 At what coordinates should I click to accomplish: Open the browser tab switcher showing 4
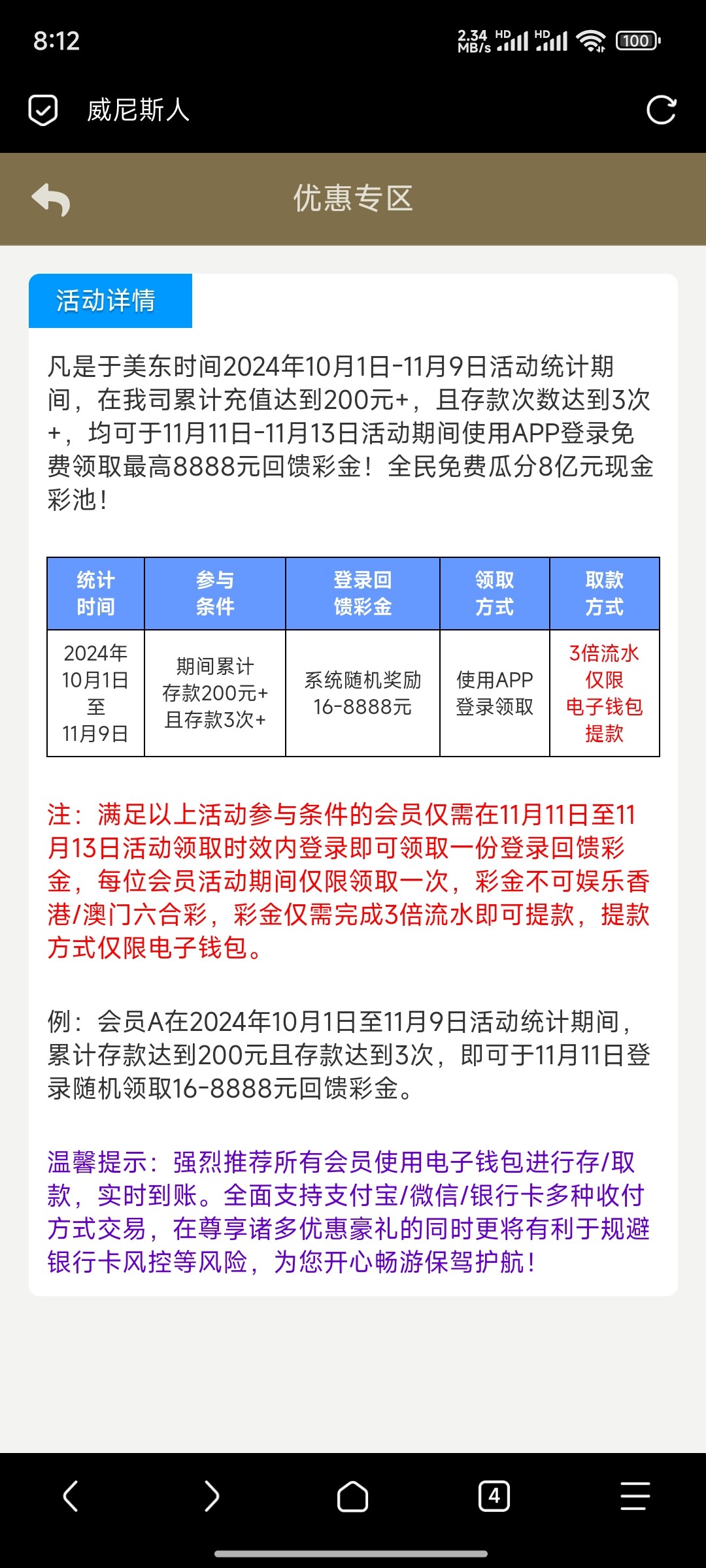pos(494,1496)
